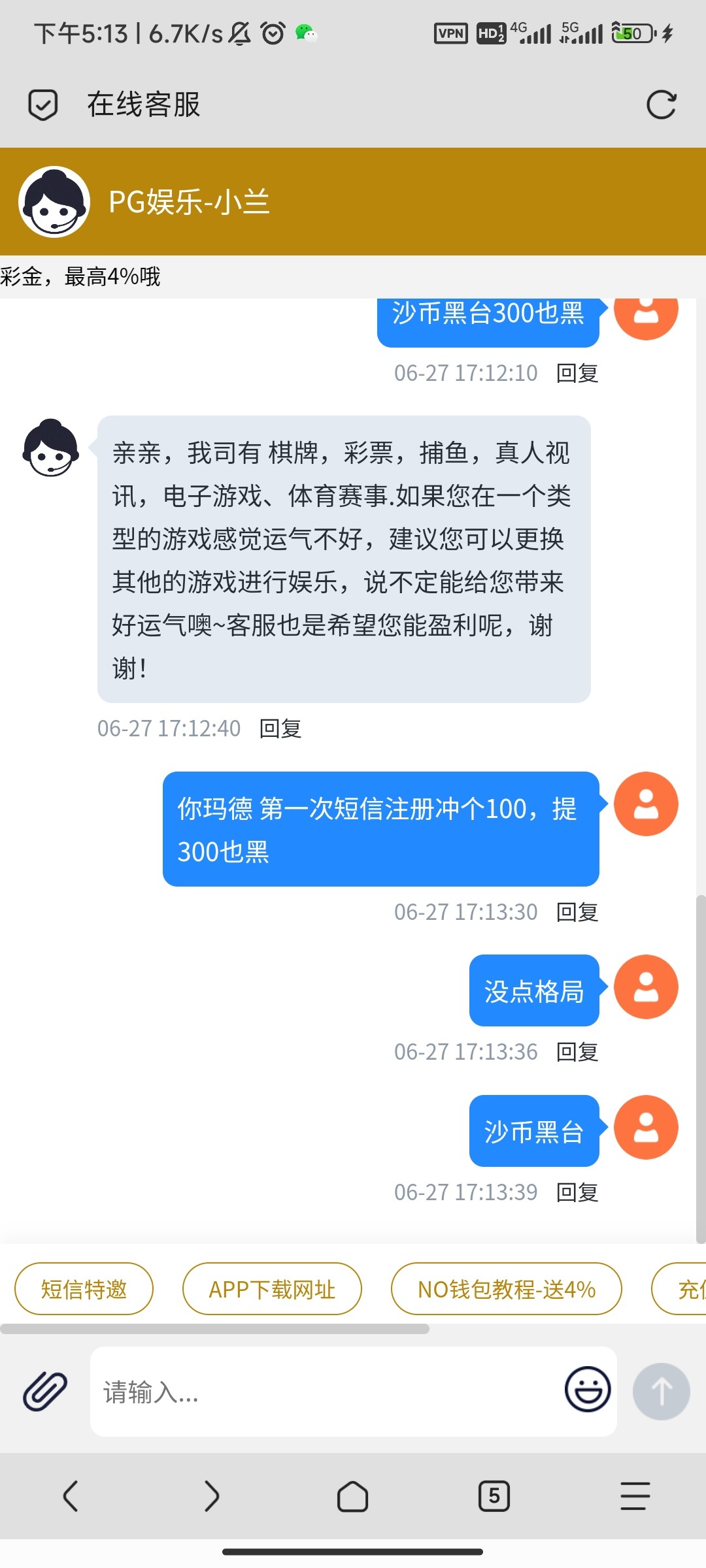Select the NO钱包教程-送4% quick reply button
Screen dimensions: 706x1568
pos(507,1288)
